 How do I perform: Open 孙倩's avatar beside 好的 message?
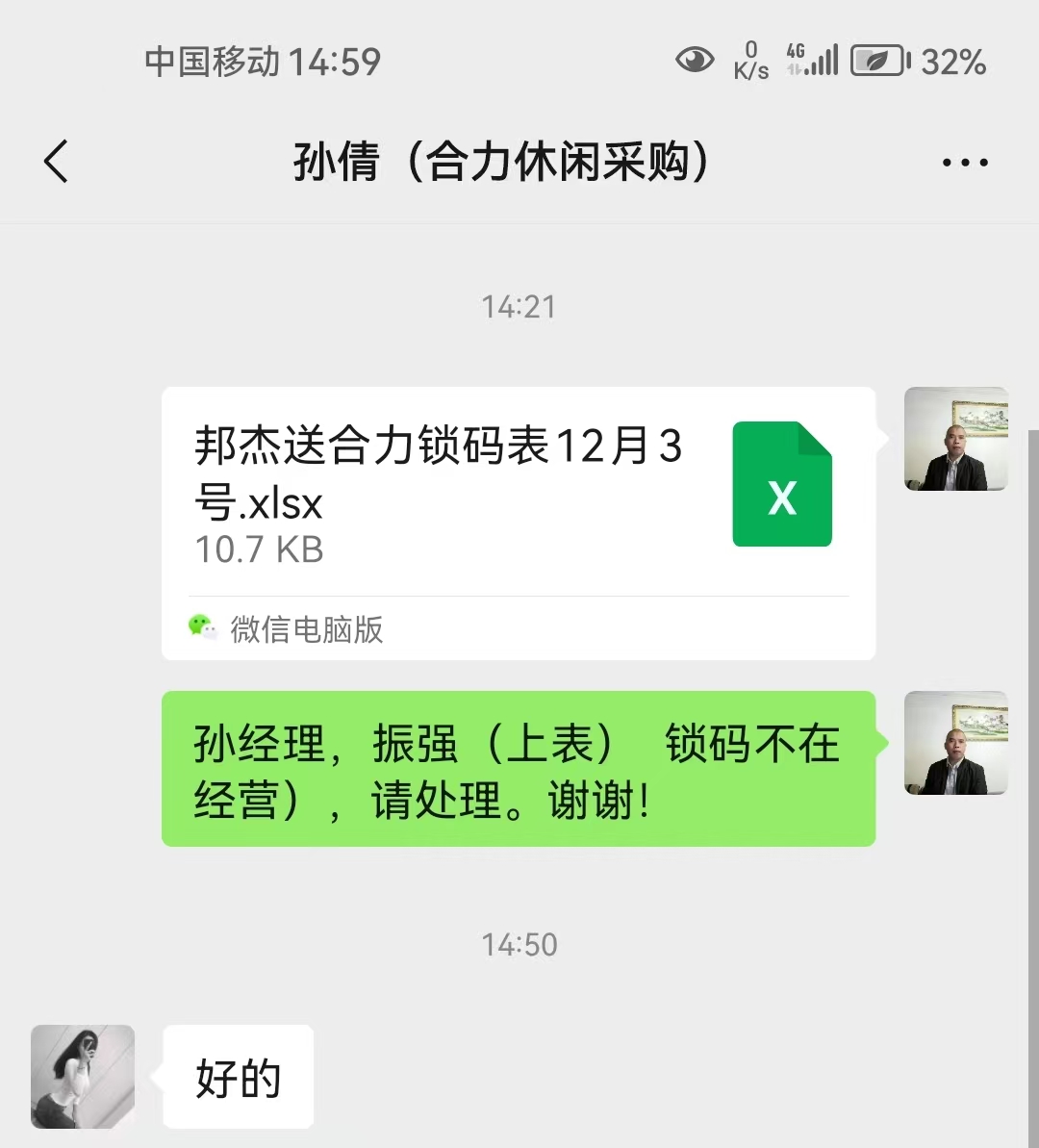click(x=83, y=1076)
